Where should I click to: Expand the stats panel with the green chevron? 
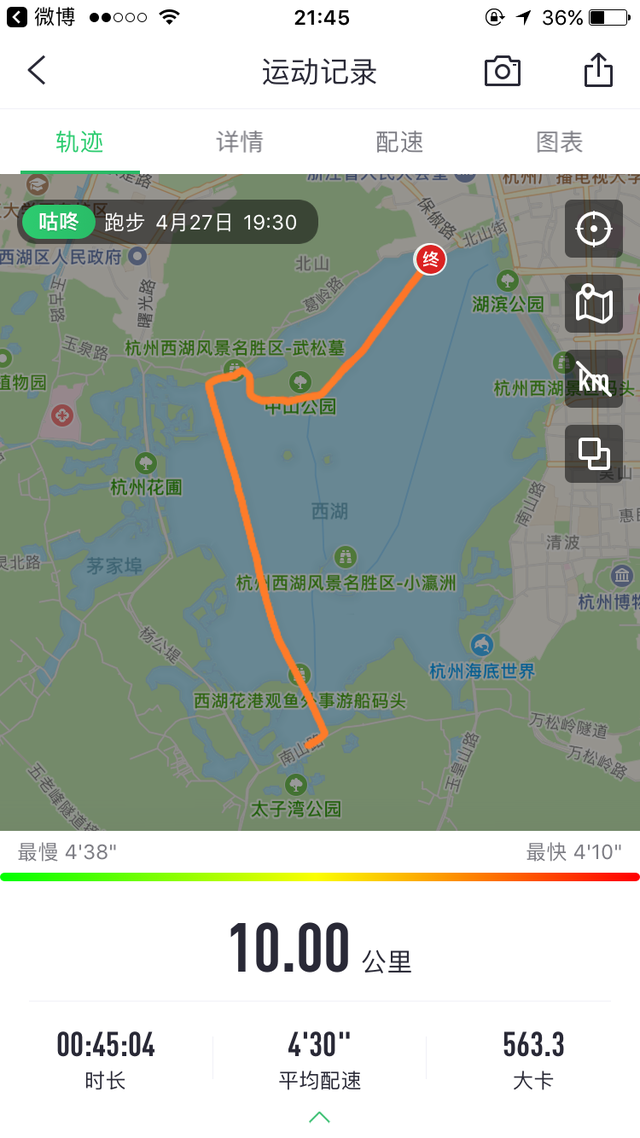pos(319,1116)
